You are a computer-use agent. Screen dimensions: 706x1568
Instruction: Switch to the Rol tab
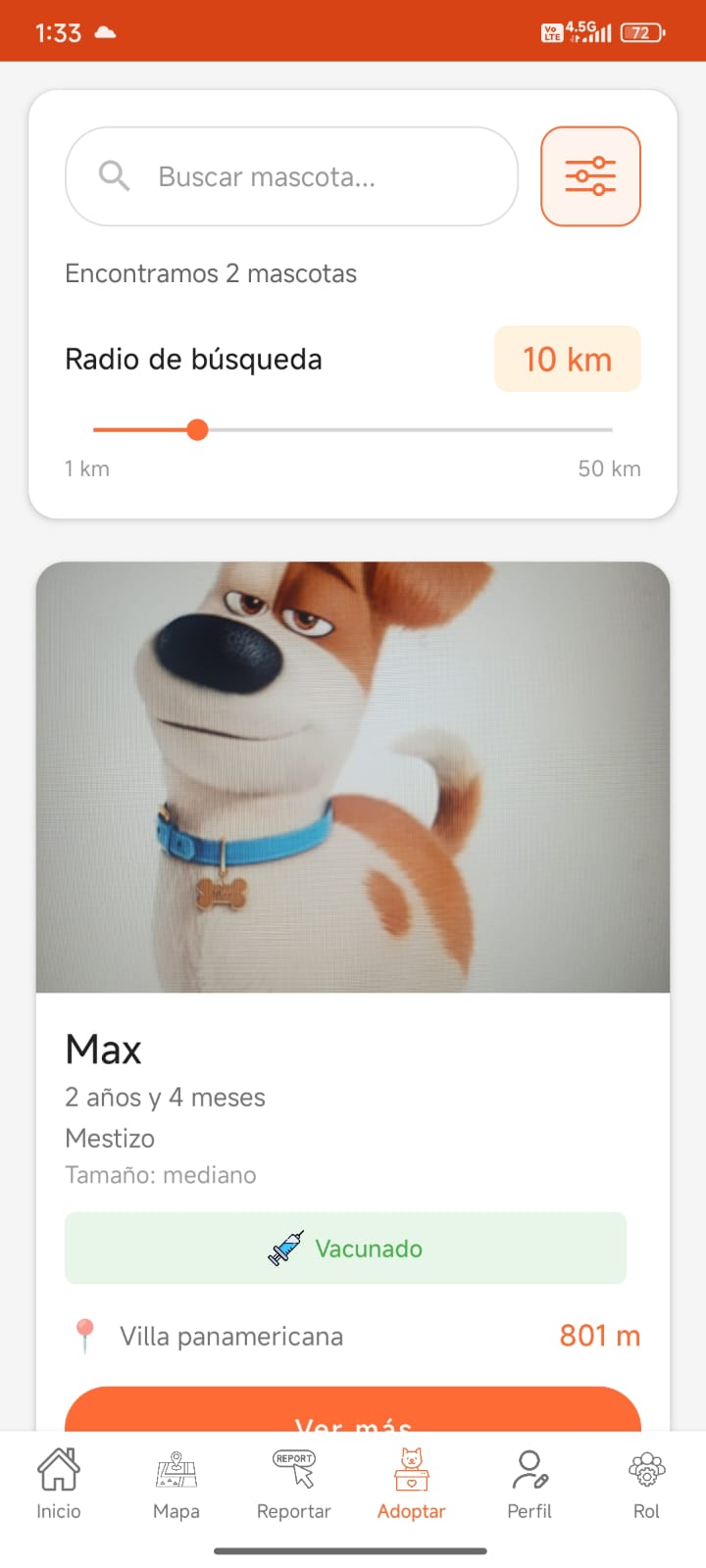[x=646, y=1485]
